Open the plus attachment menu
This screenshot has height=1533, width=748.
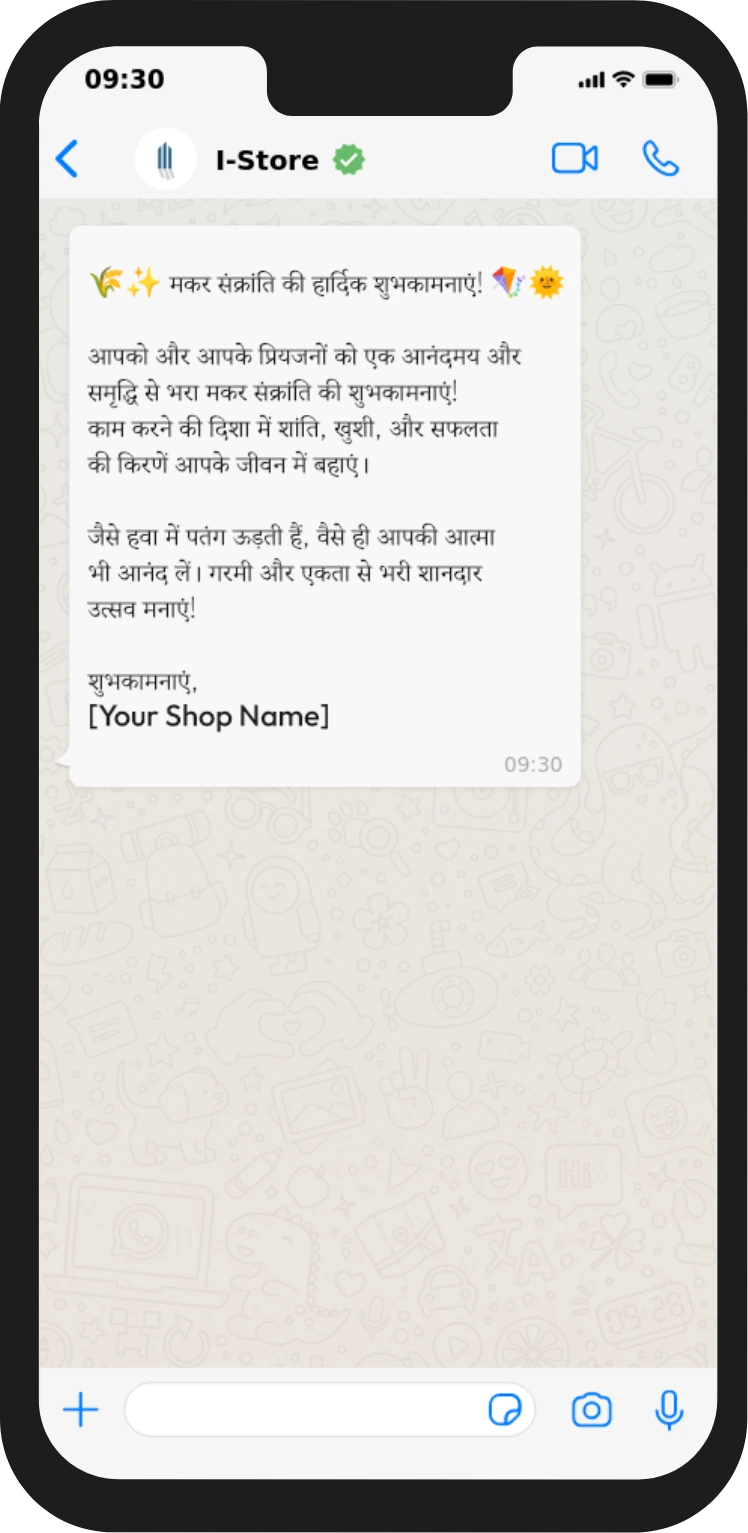tap(81, 1410)
